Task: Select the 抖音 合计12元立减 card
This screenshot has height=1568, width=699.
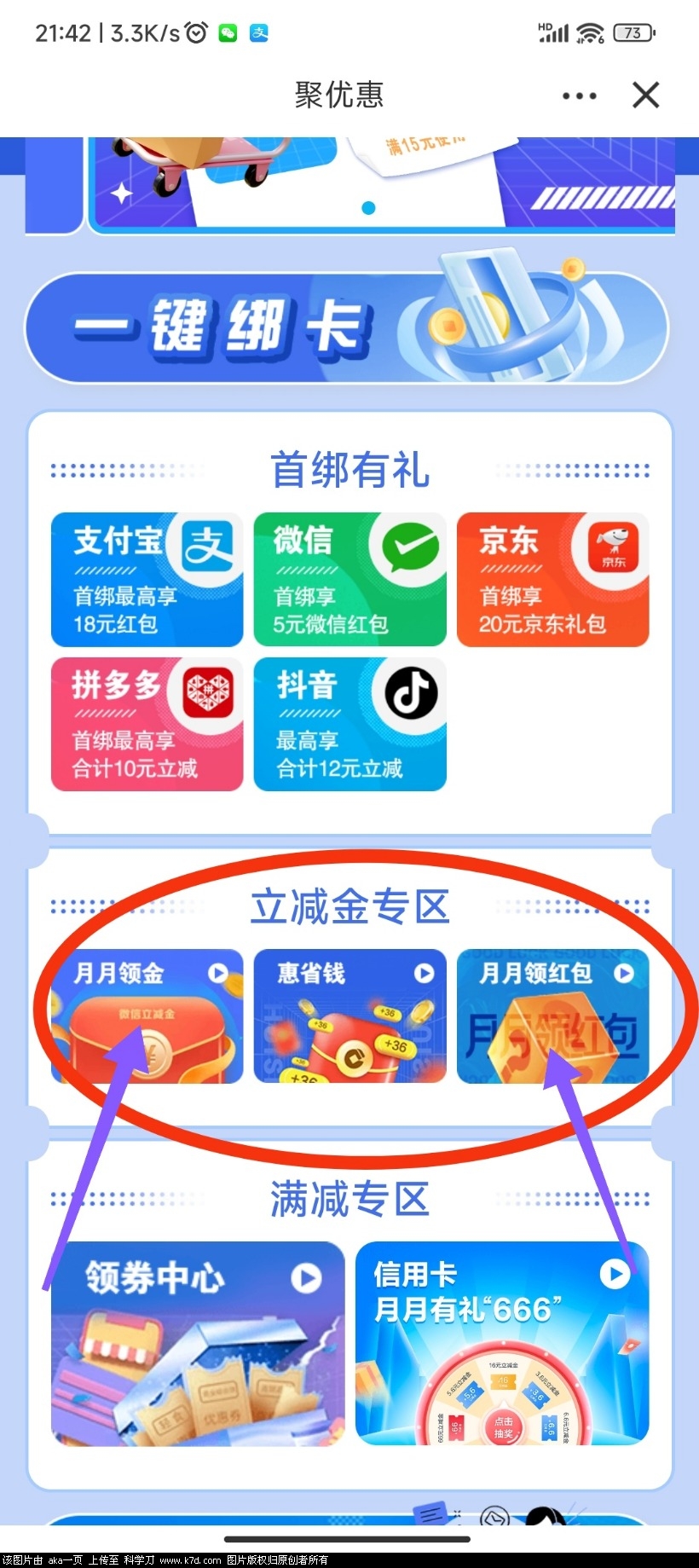Action: tap(349, 724)
